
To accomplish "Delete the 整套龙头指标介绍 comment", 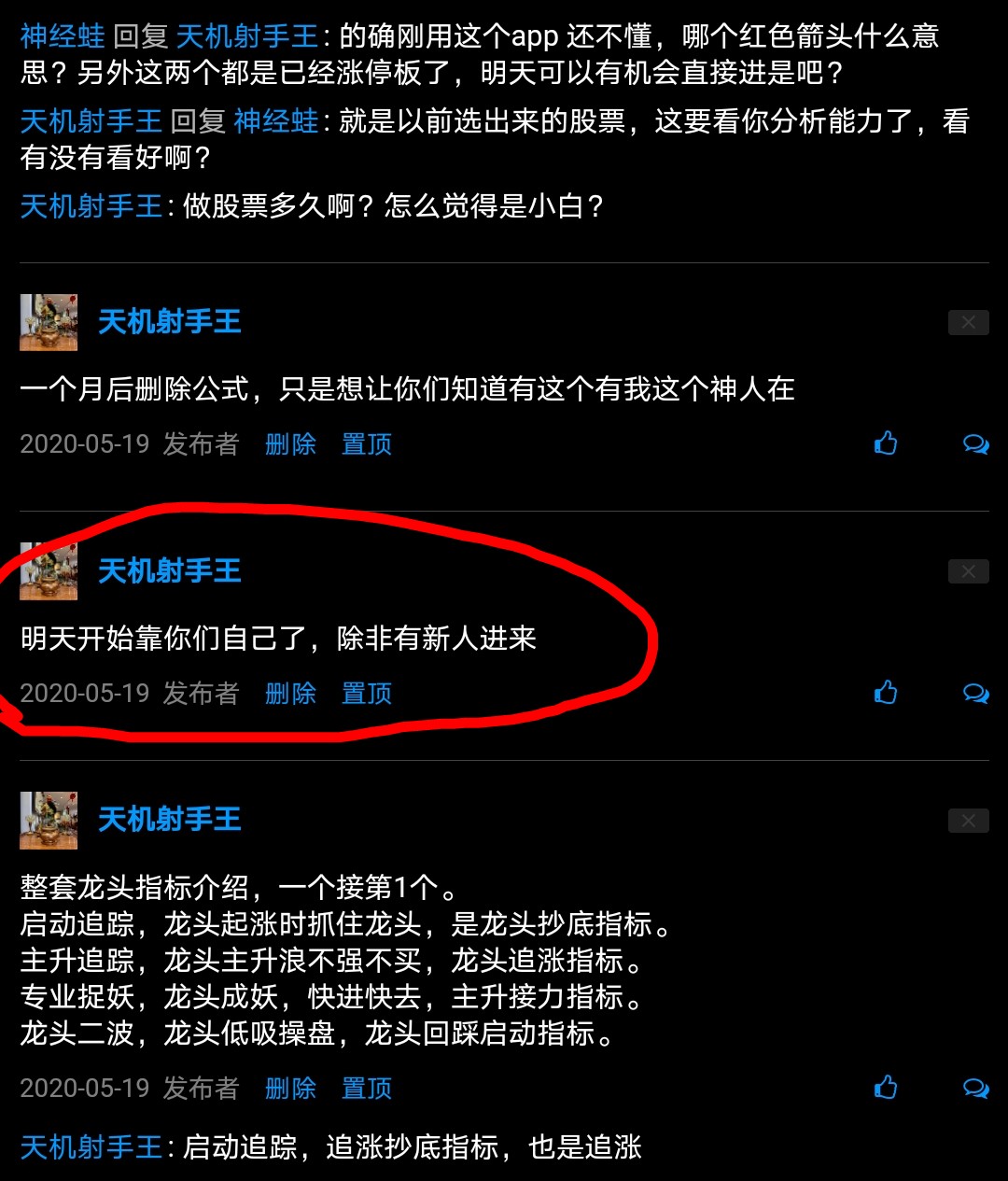I will click(290, 1089).
